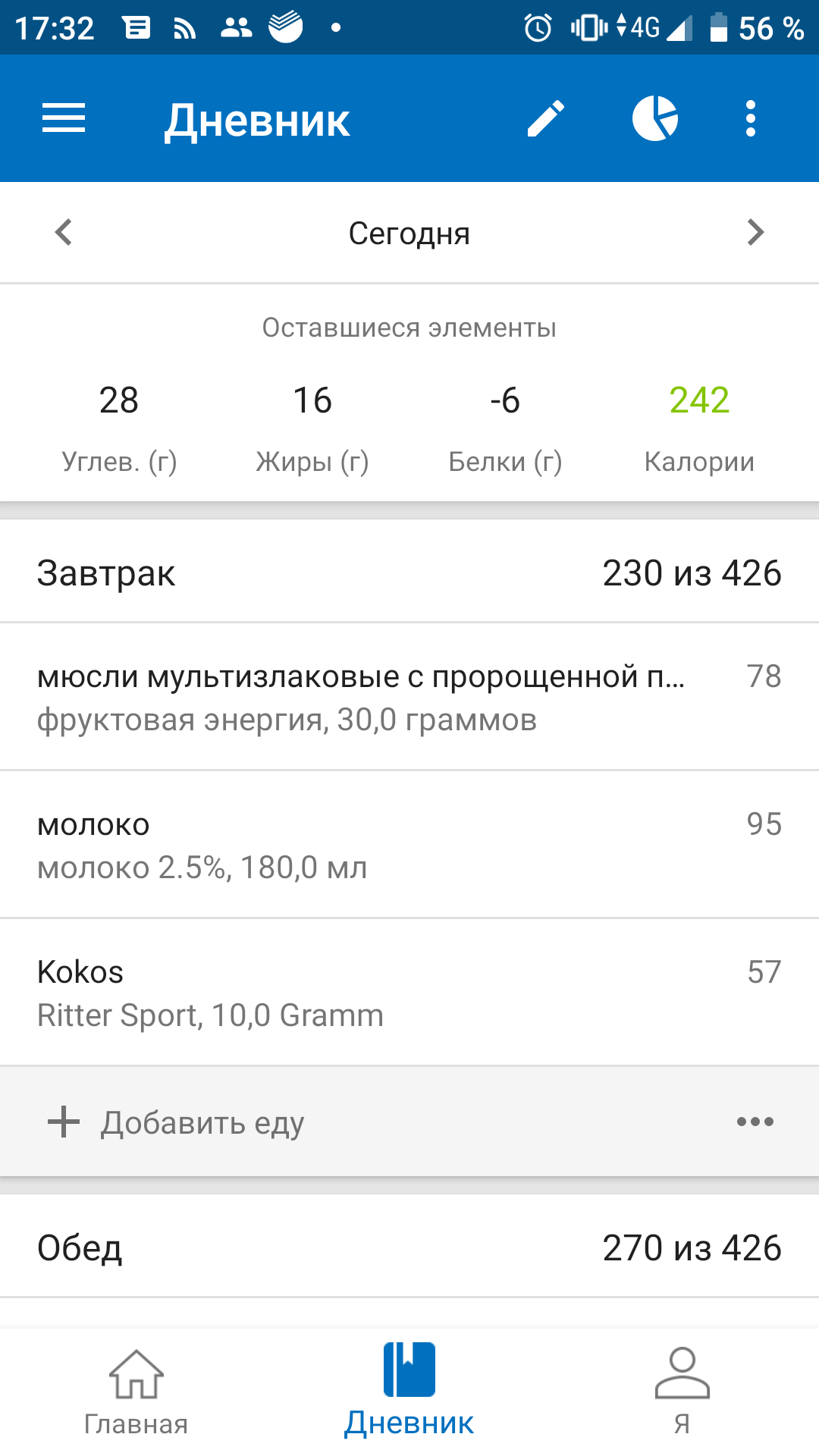Screen dimensions: 819x1456
Task: Open the three-dot overflow menu
Action: point(751,118)
